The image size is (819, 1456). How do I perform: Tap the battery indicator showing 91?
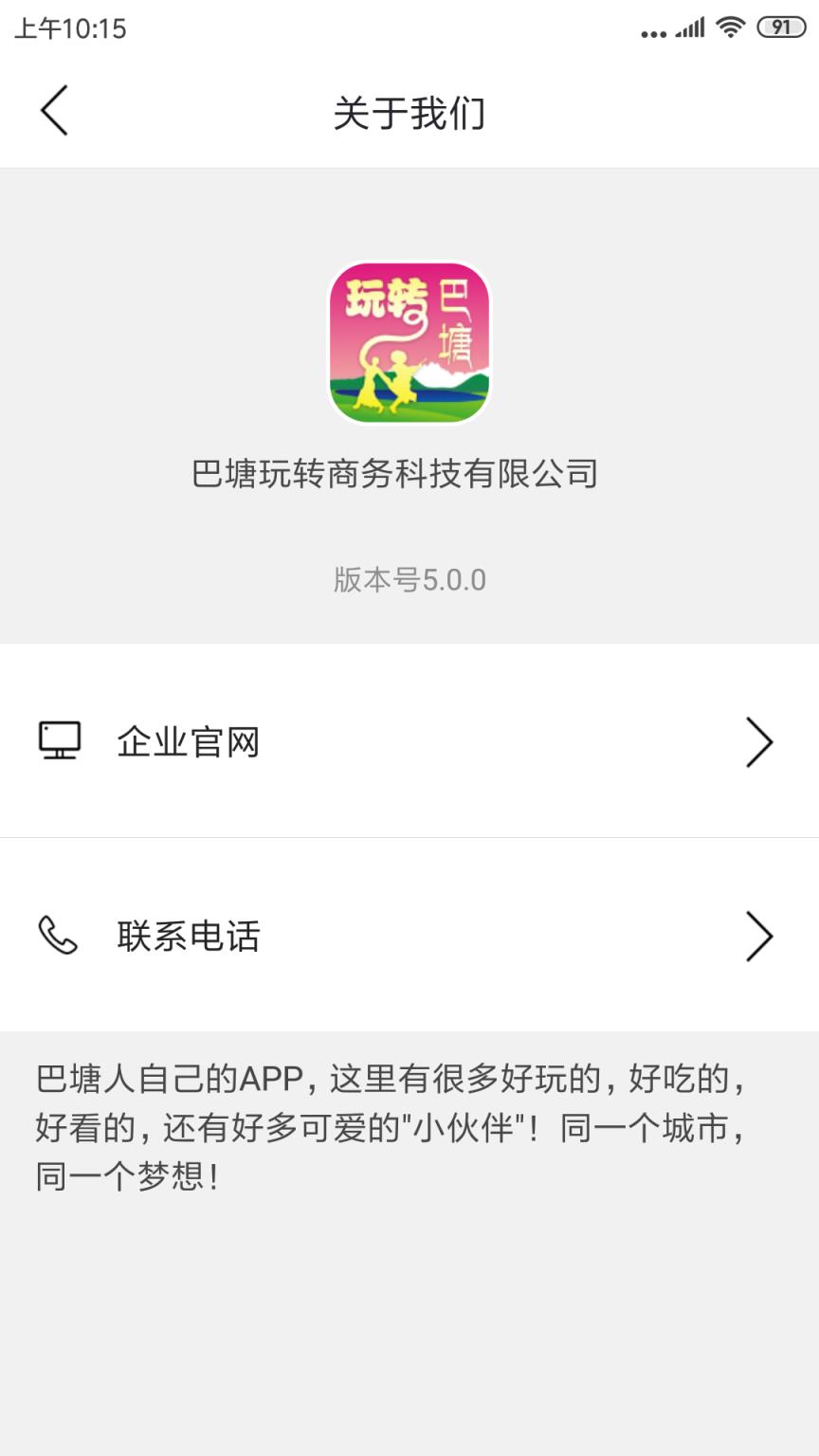[x=780, y=27]
